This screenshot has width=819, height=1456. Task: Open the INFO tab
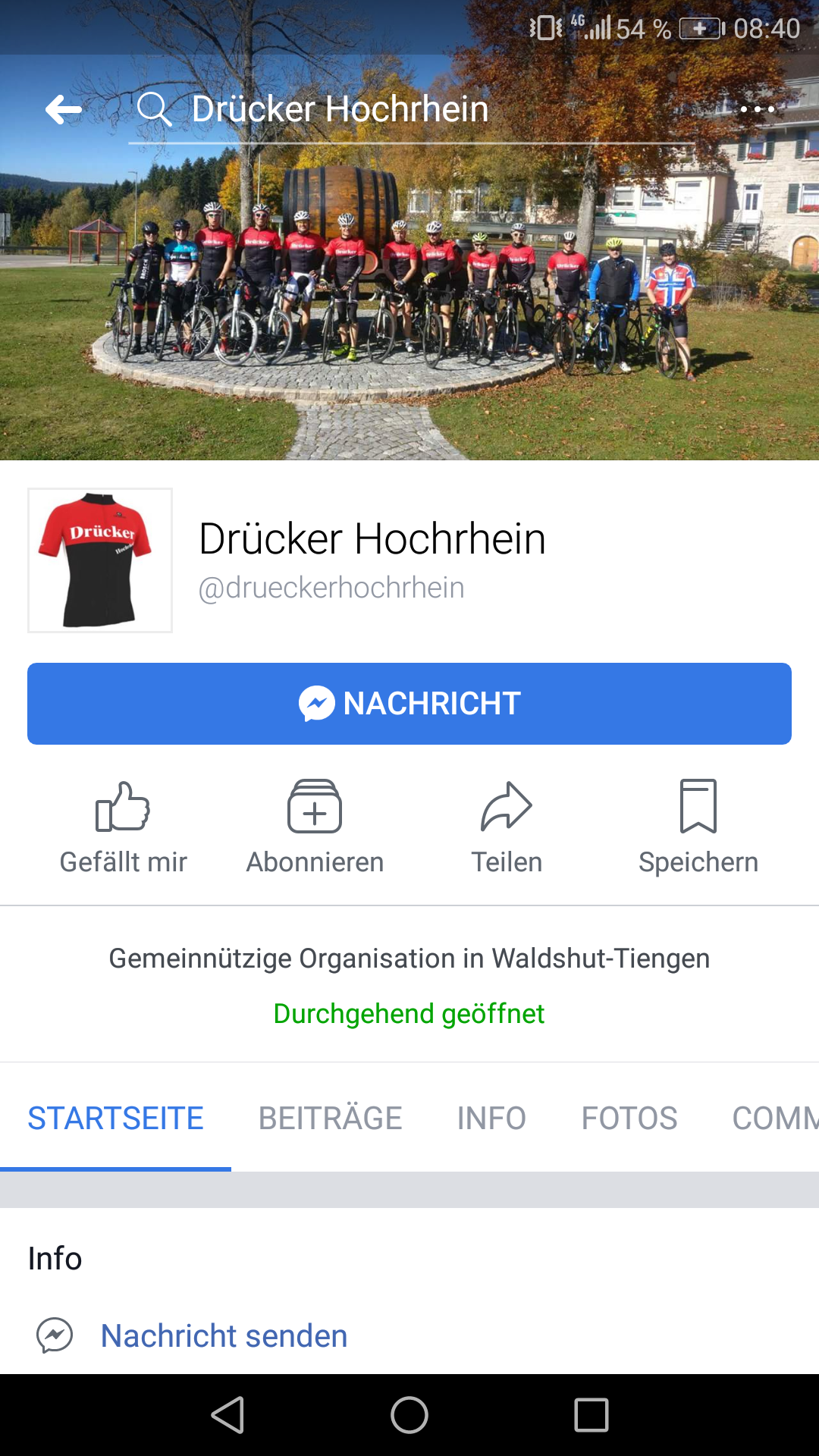(491, 1119)
